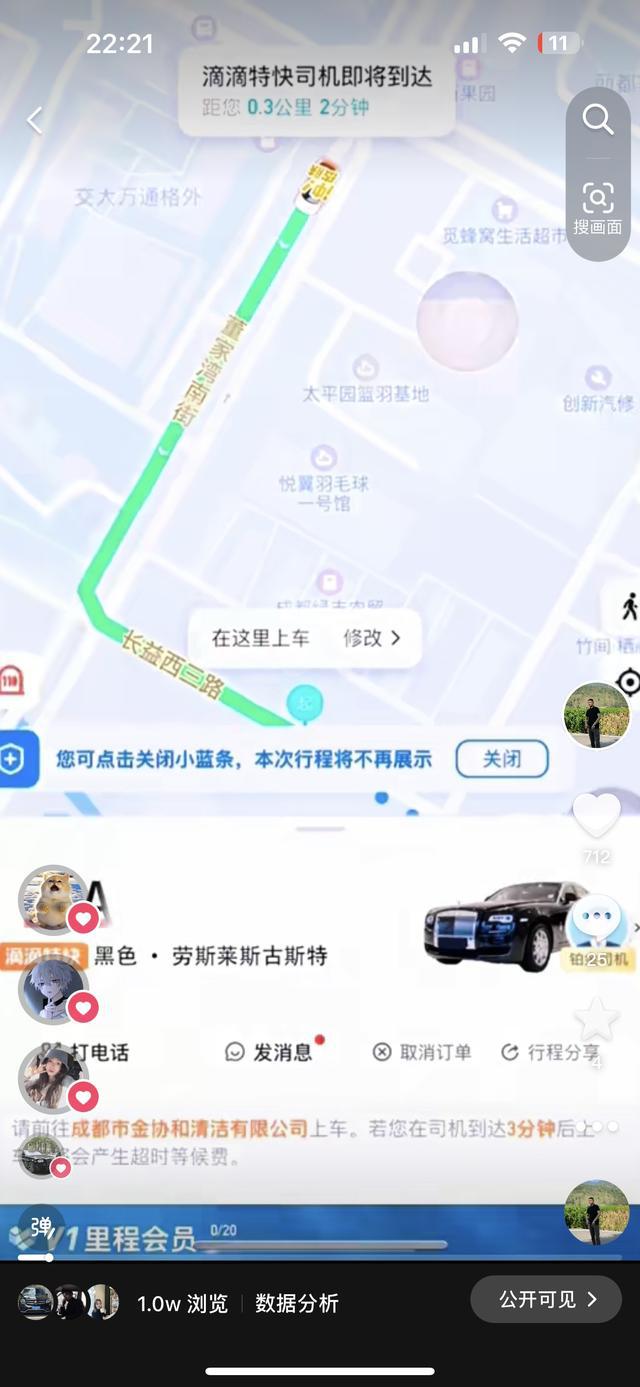This screenshot has height=1387, width=640.
Task: Open 数据分析 data analytics
Action: pyautogui.click(x=297, y=1303)
